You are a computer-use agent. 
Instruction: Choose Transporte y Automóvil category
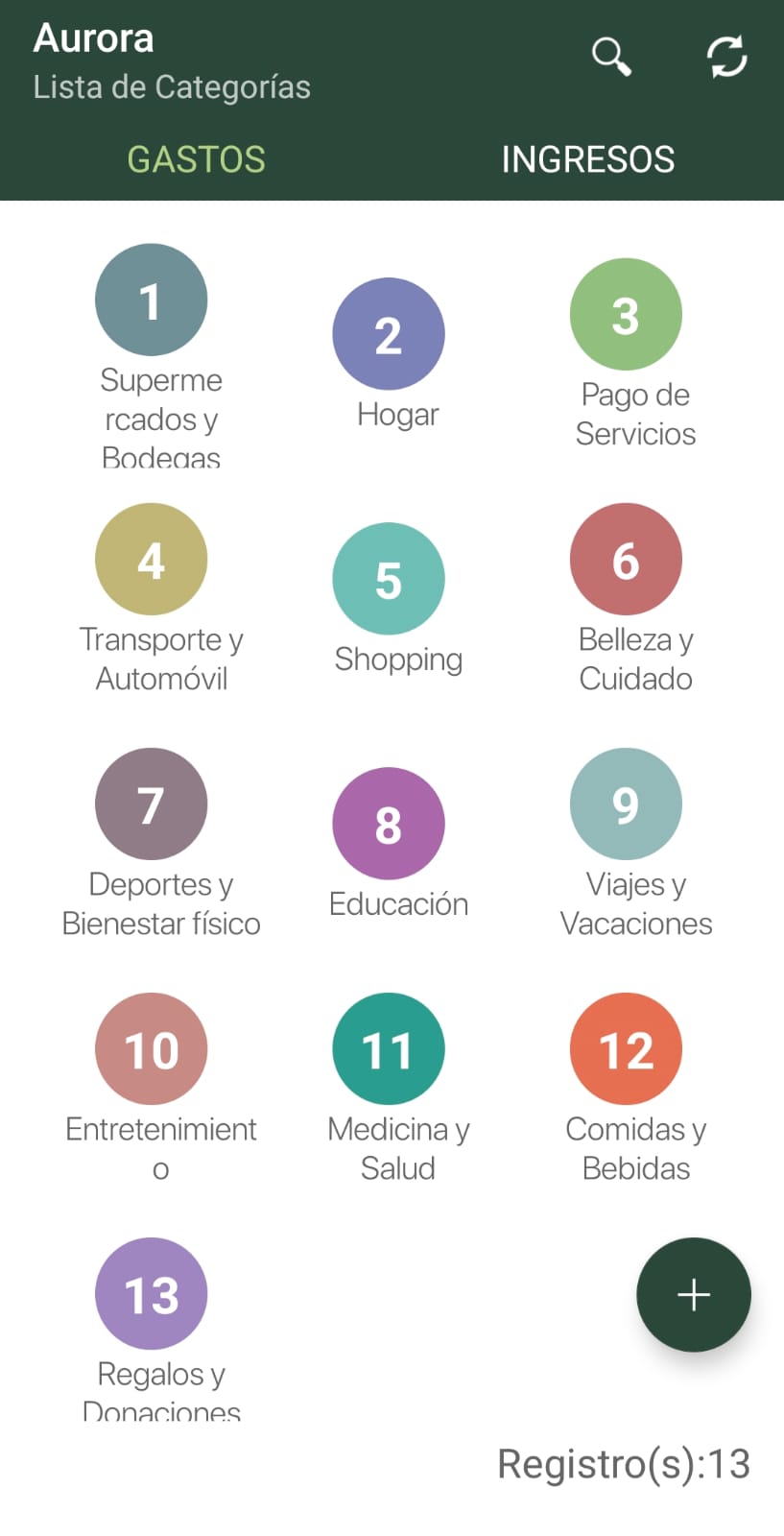click(x=152, y=560)
